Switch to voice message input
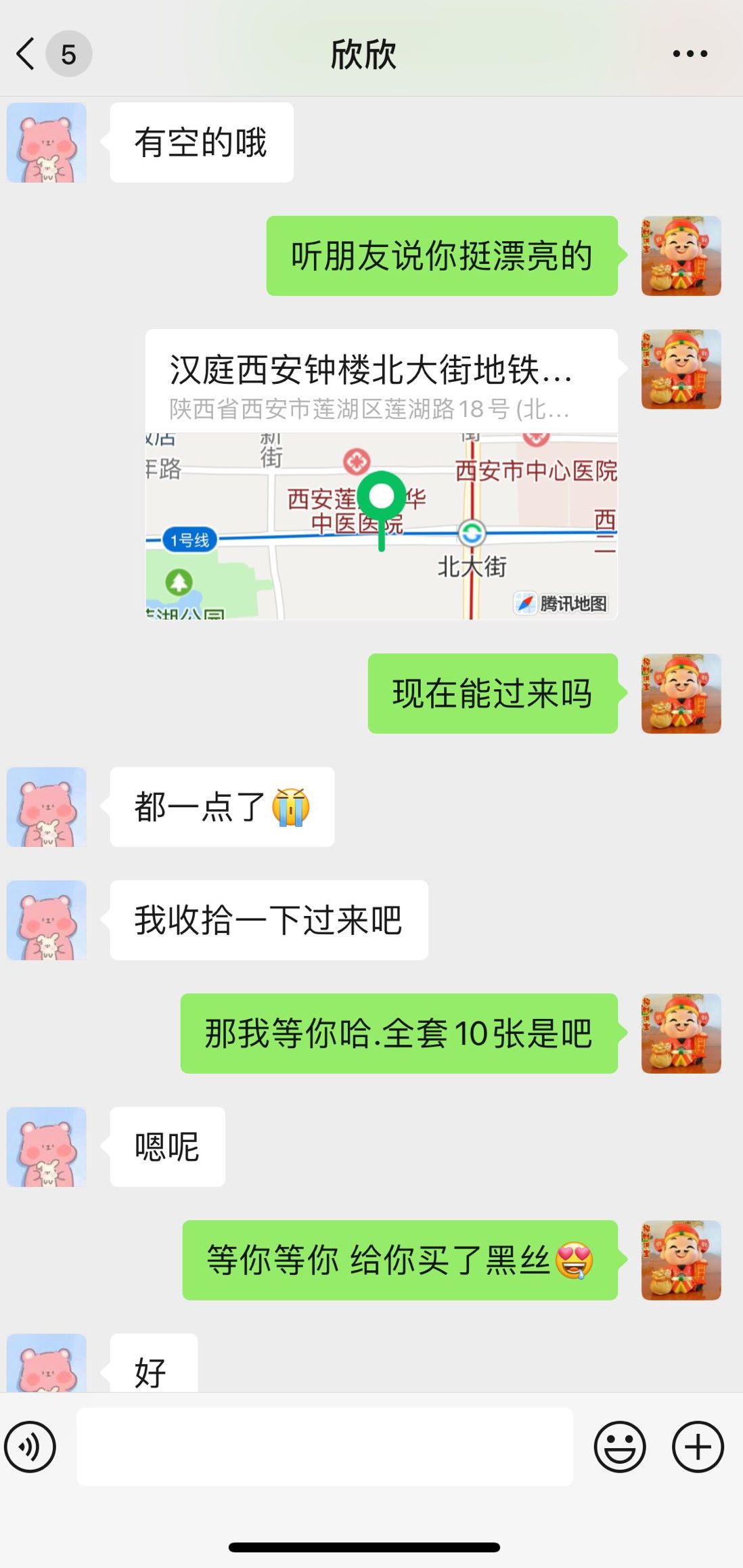743x1568 pixels. click(30, 1447)
